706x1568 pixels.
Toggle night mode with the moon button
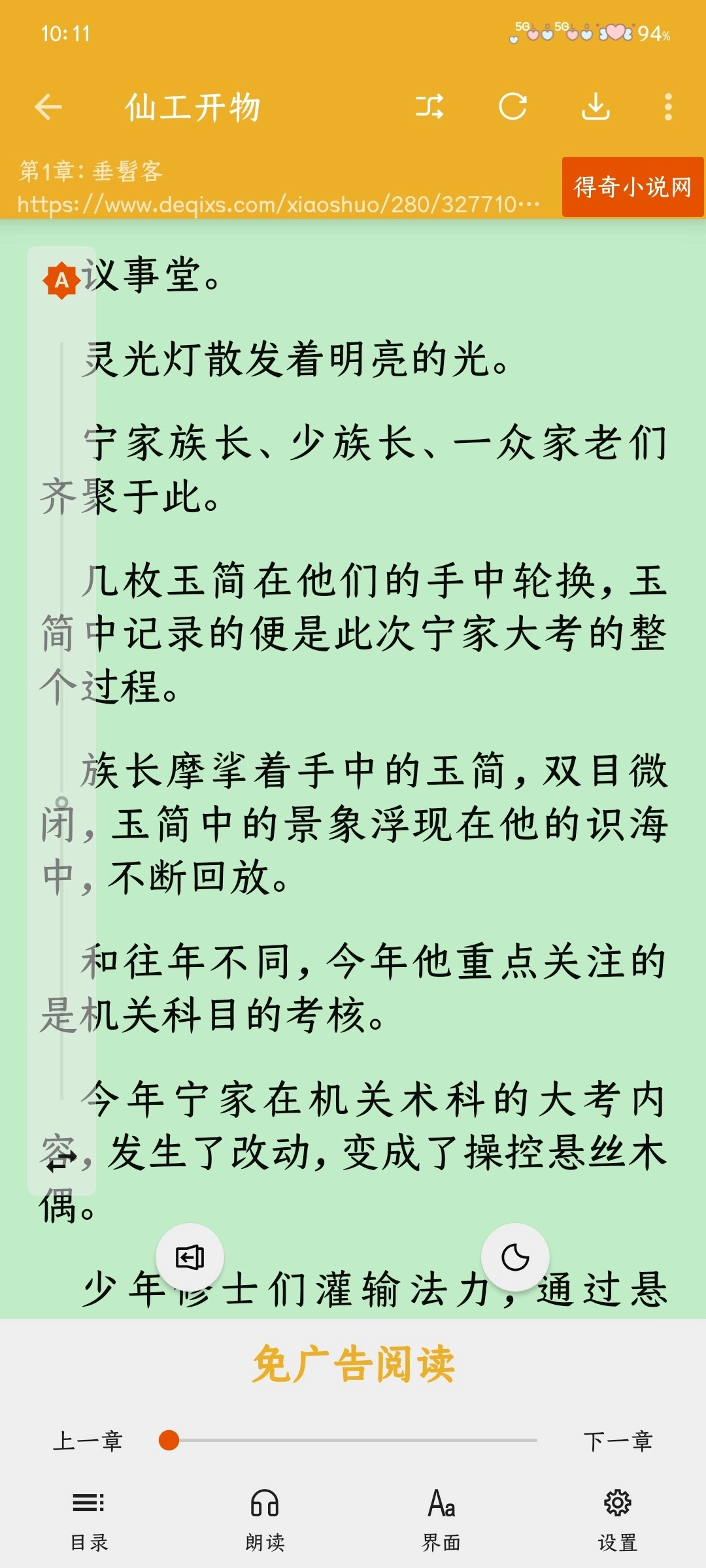tap(515, 1257)
